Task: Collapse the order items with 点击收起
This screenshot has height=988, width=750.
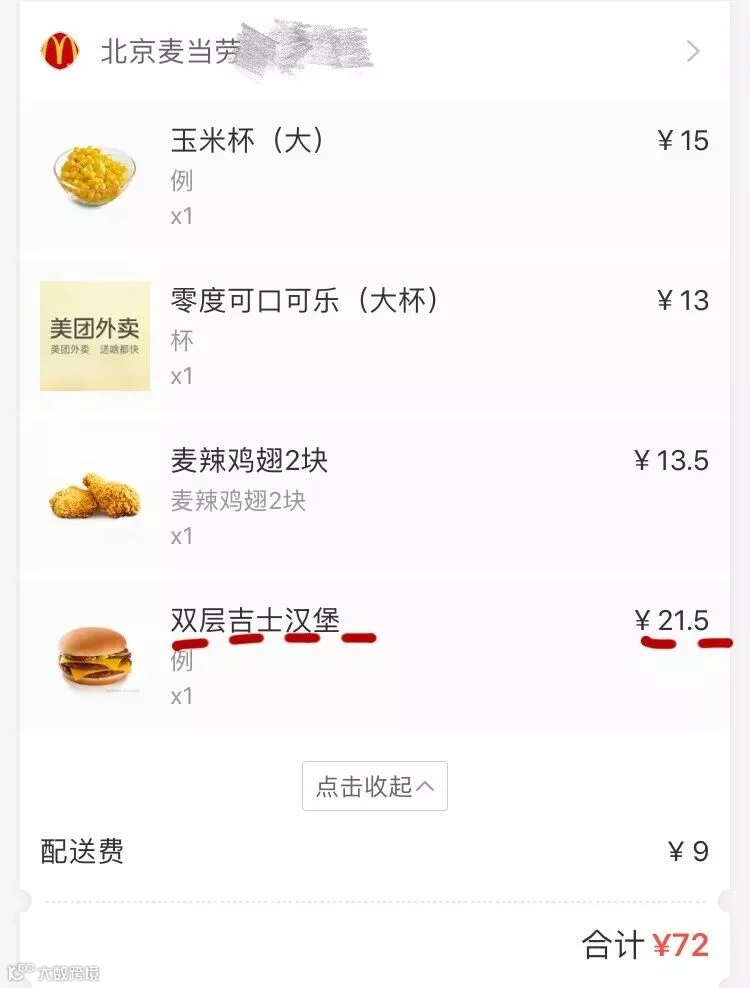Action: (374, 786)
